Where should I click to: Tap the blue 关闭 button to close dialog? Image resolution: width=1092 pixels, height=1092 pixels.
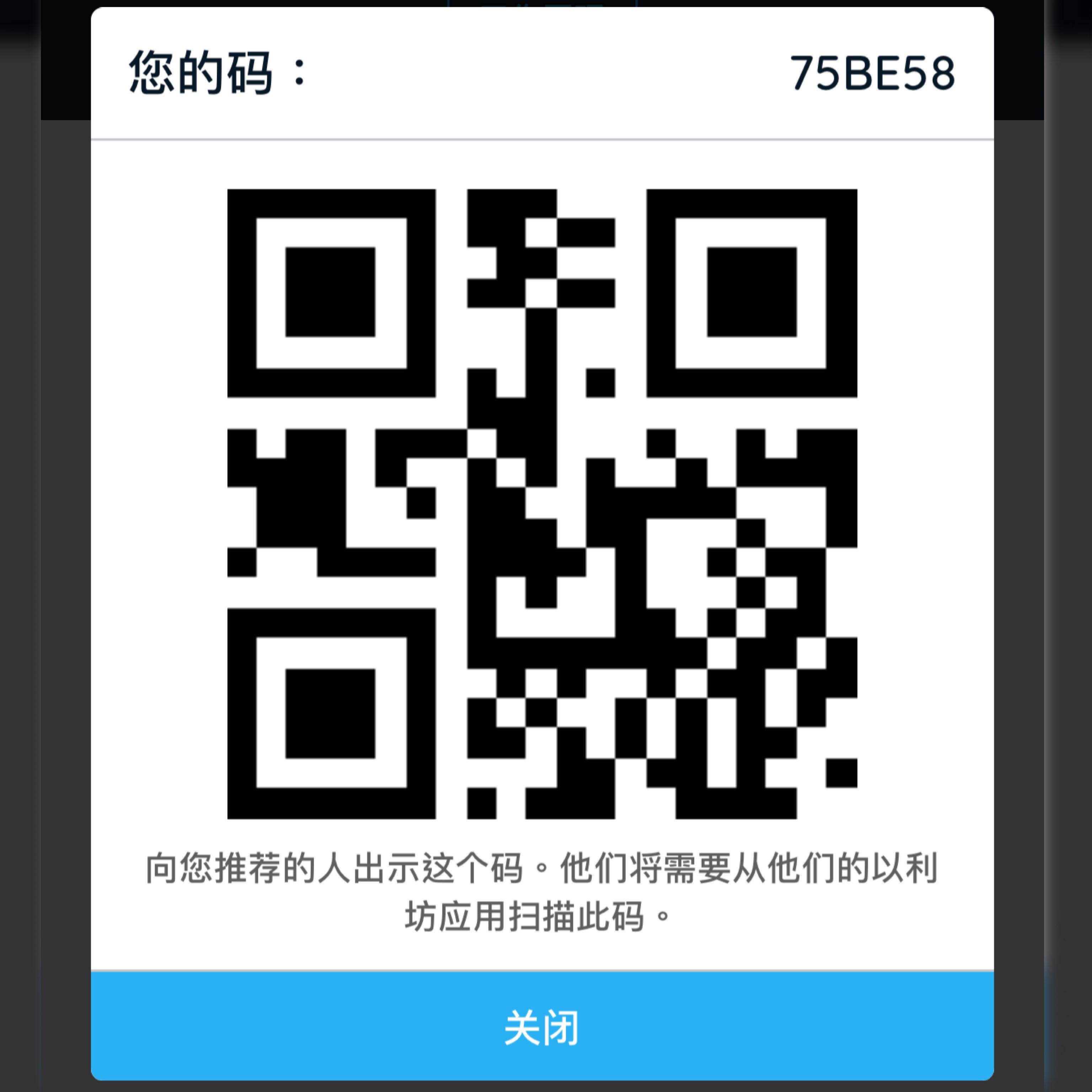[541, 1027]
